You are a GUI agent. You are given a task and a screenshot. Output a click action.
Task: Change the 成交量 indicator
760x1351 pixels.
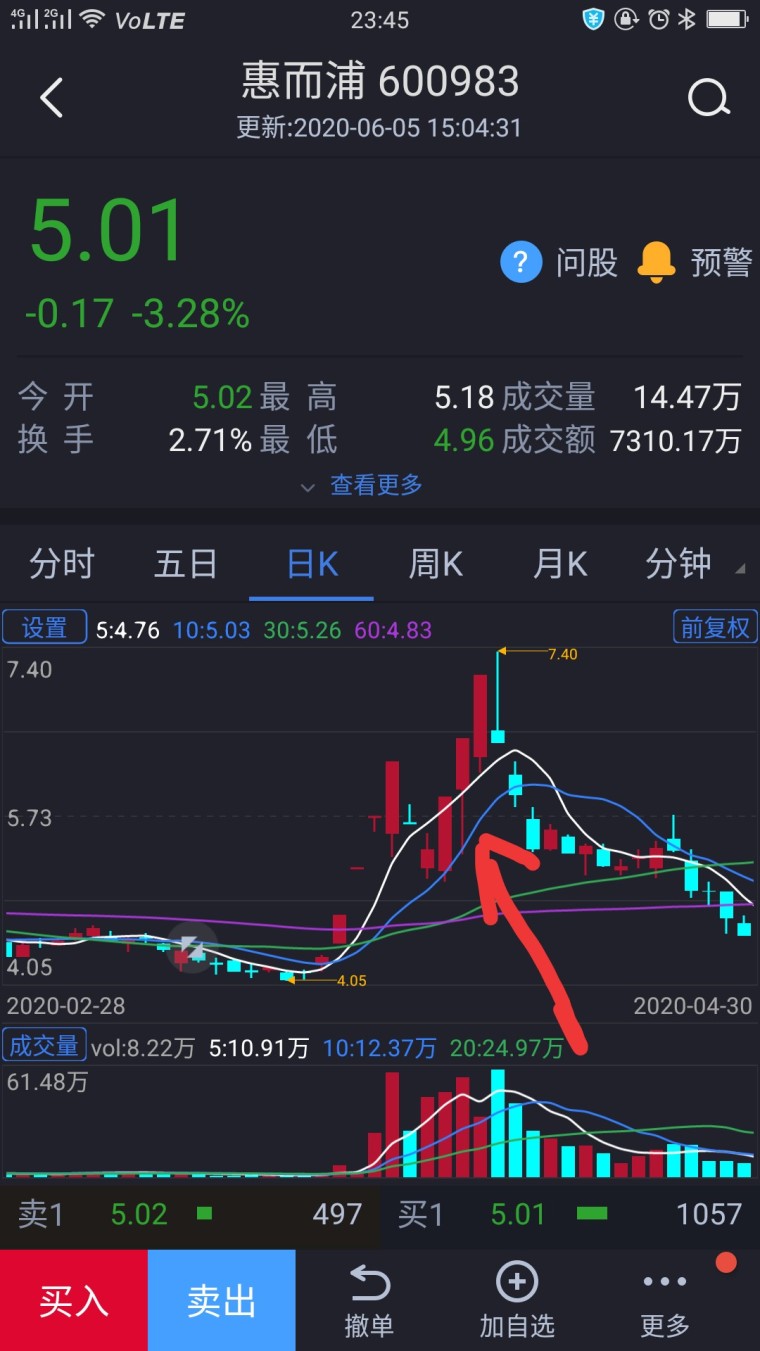(45, 1046)
